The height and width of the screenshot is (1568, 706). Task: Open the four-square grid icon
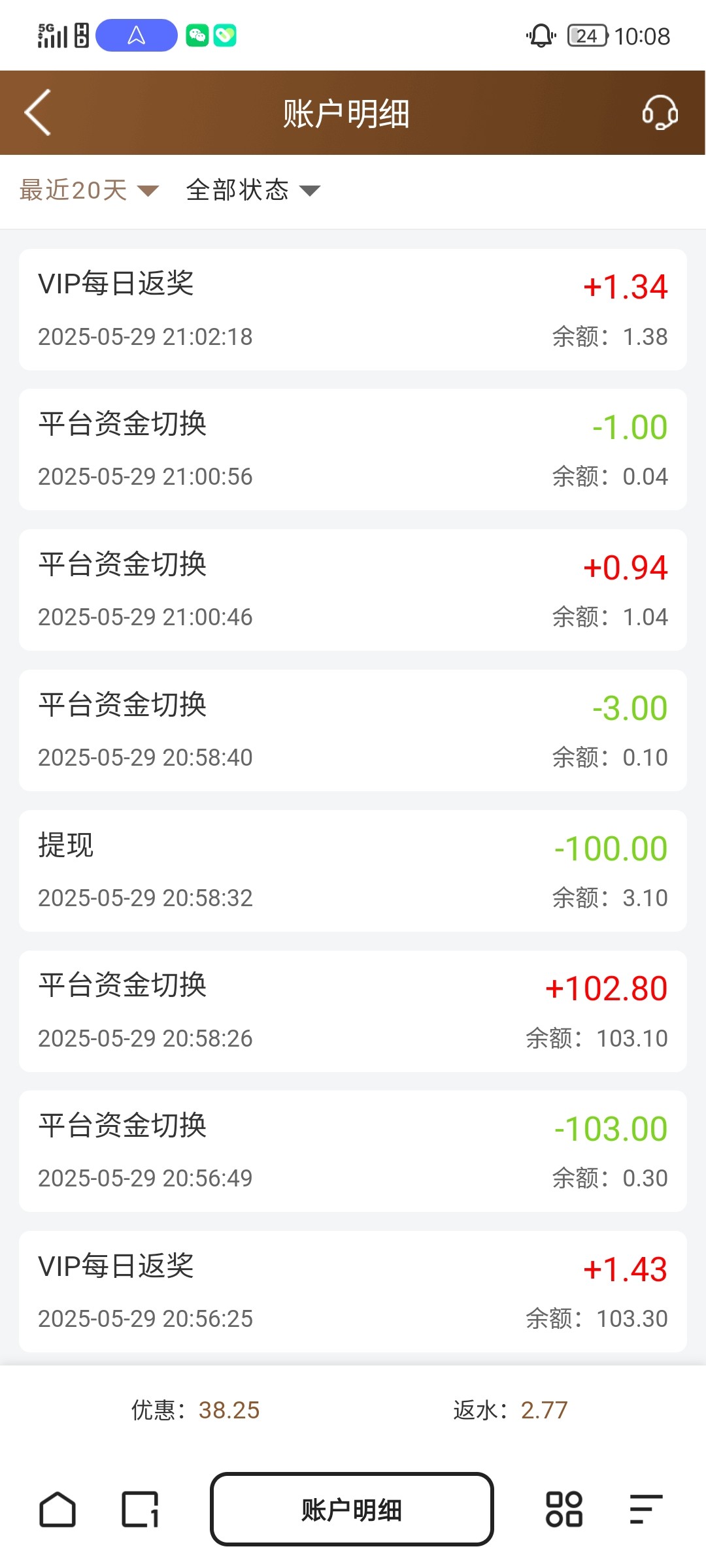coord(564,1509)
